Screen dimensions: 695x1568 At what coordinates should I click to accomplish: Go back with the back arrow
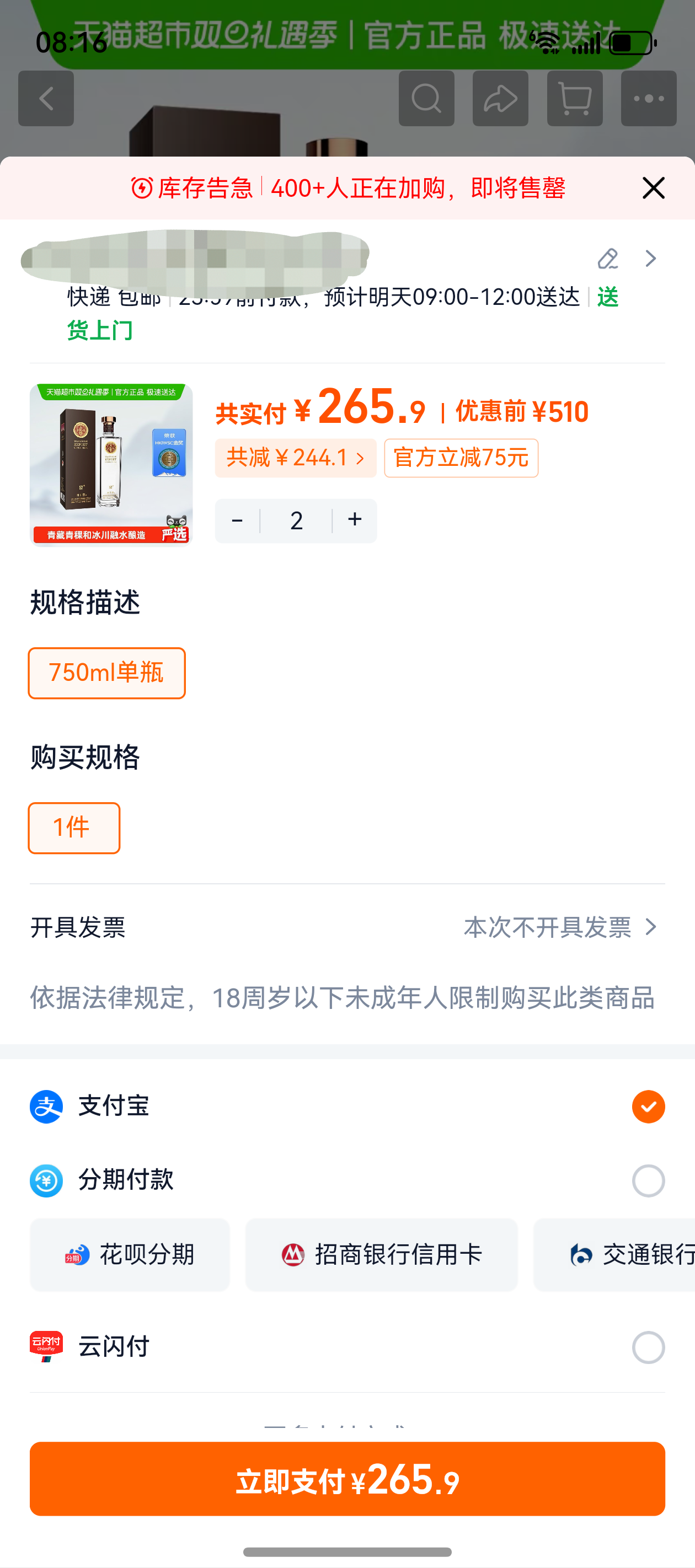pyautogui.click(x=46, y=99)
